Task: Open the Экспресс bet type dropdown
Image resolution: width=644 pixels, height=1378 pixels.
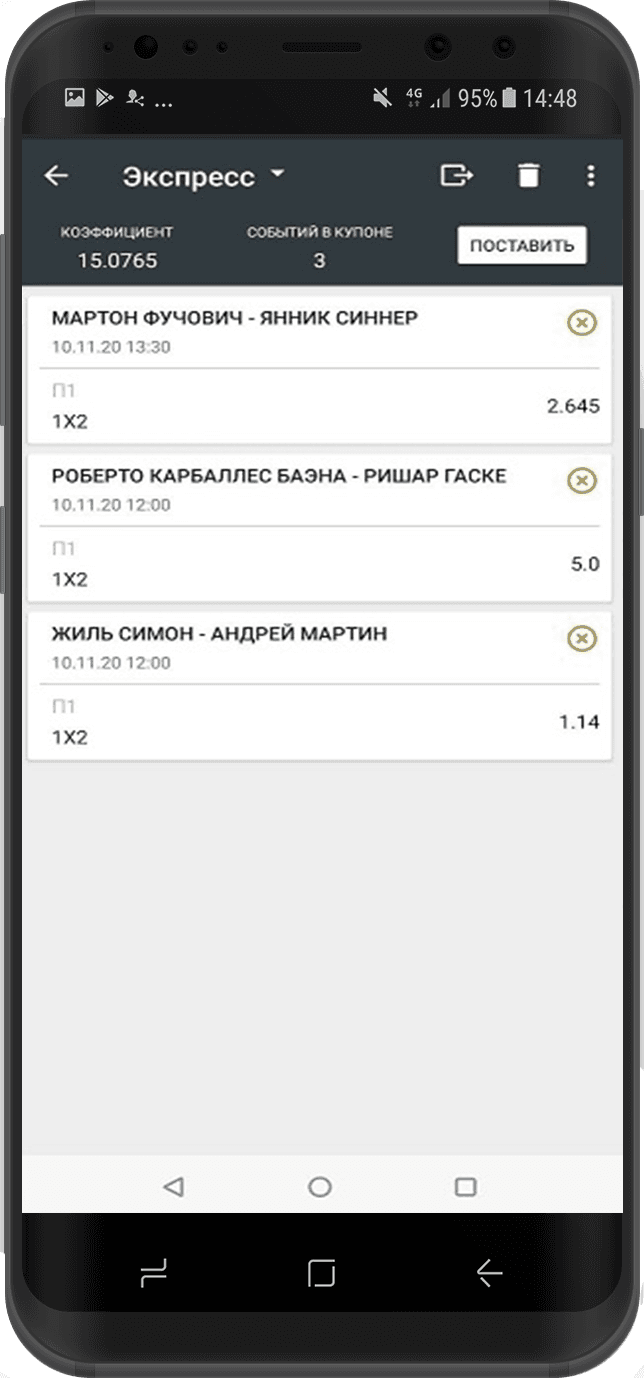Action: click(x=203, y=177)
